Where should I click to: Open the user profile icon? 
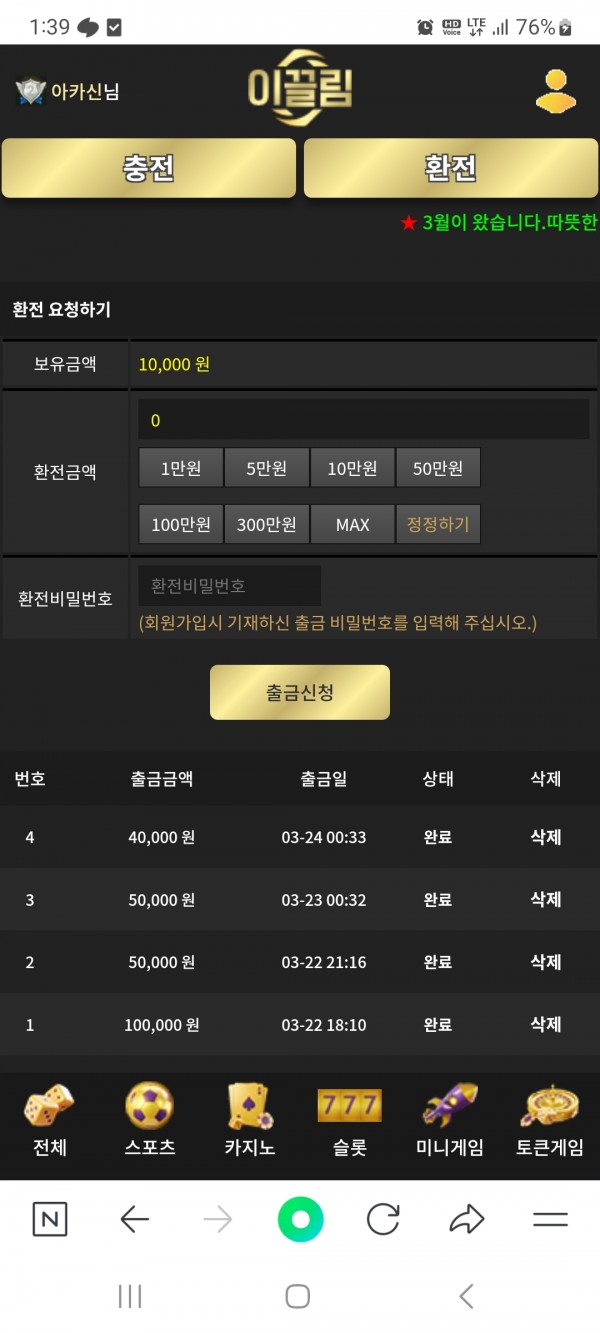pyautogui.click(x=555, y=91)
